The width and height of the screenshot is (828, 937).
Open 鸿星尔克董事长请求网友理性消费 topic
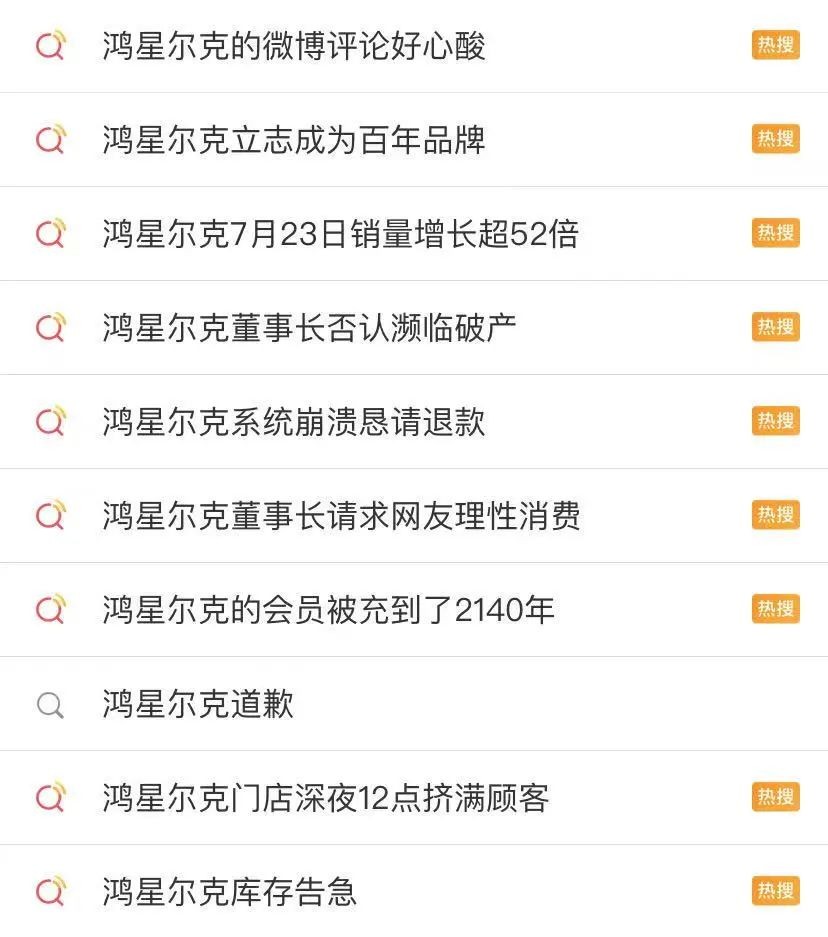point(341,516)
